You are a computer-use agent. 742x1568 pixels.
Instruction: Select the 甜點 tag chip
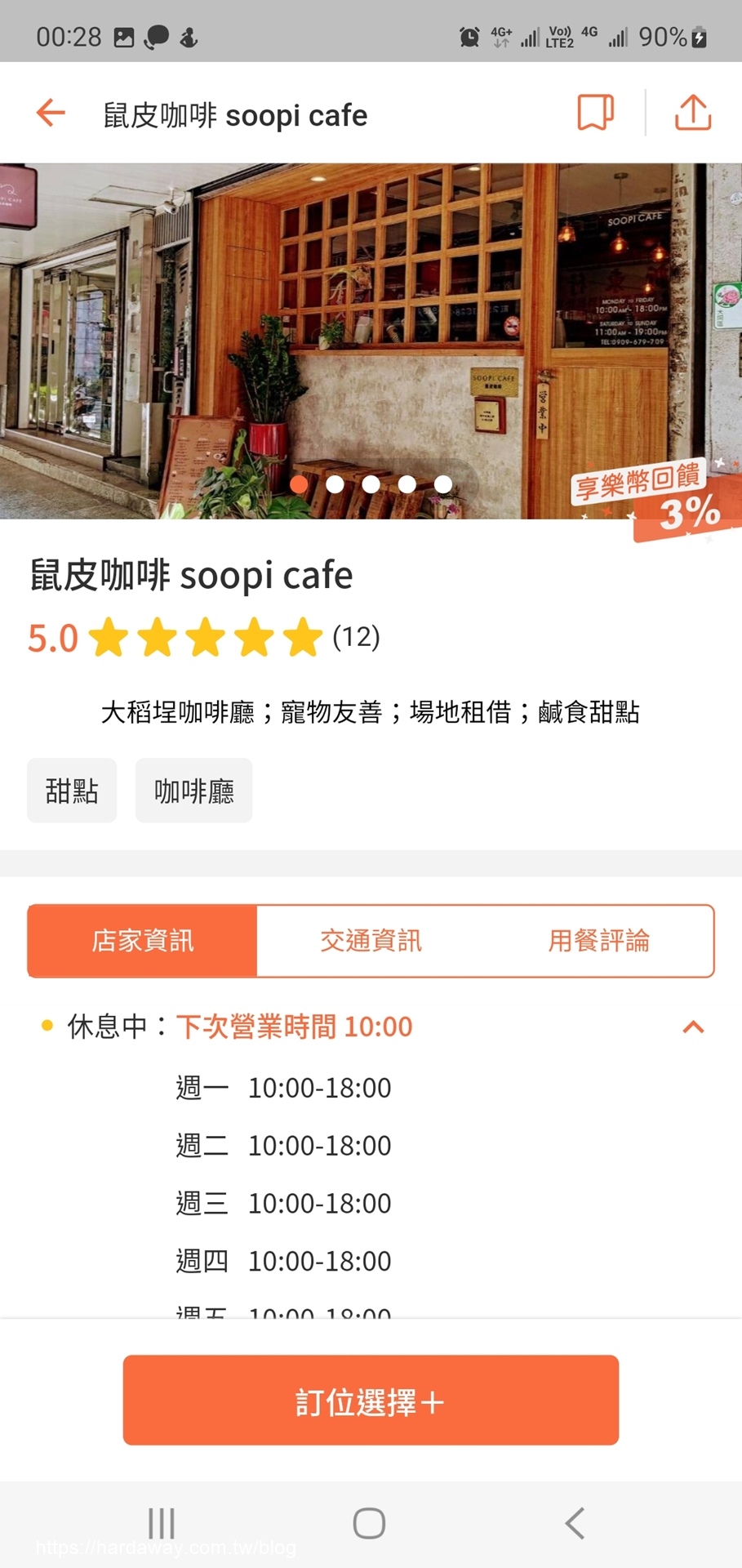[x=72, y=791]
